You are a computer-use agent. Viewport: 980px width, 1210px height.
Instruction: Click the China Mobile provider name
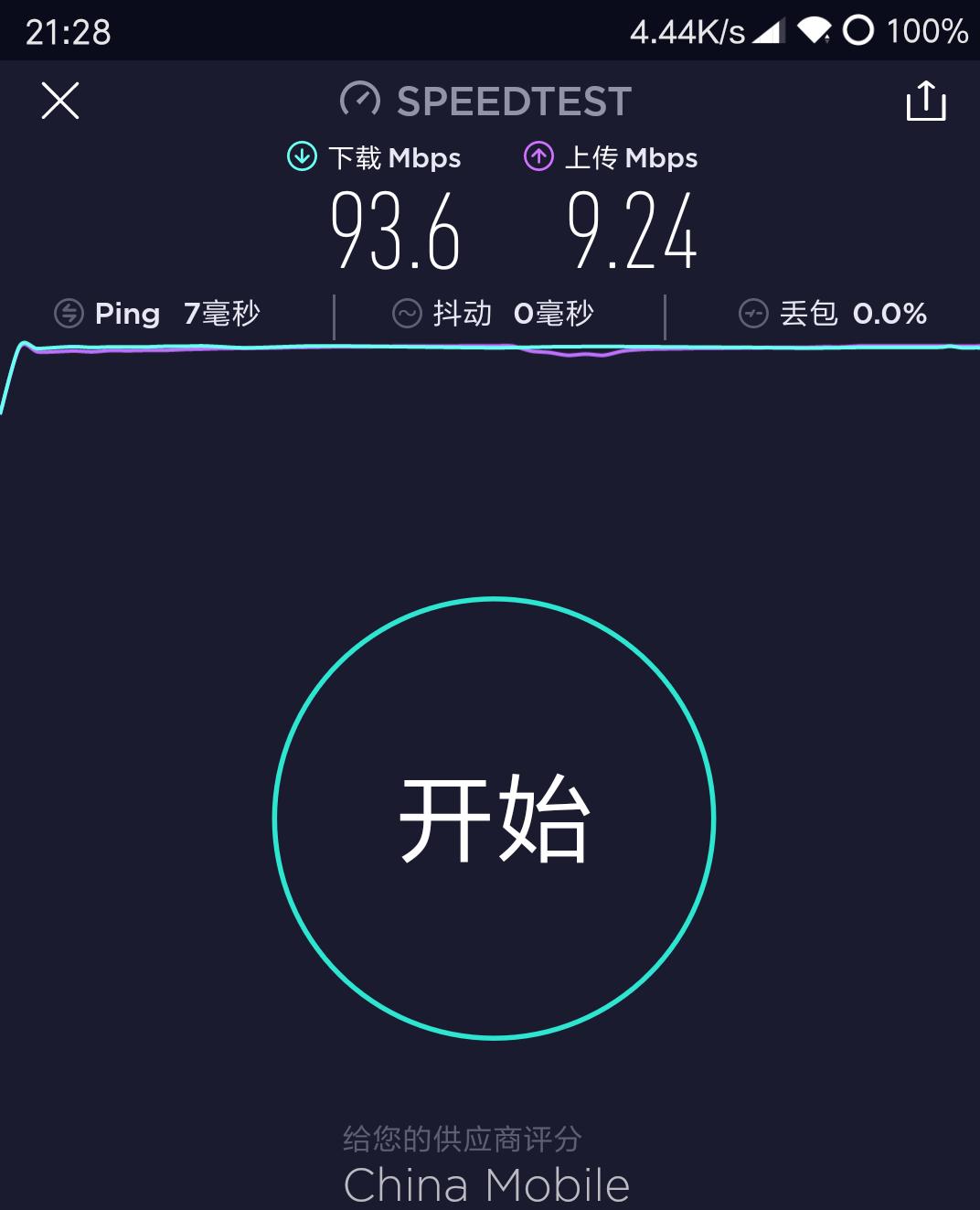point(484,1183)
